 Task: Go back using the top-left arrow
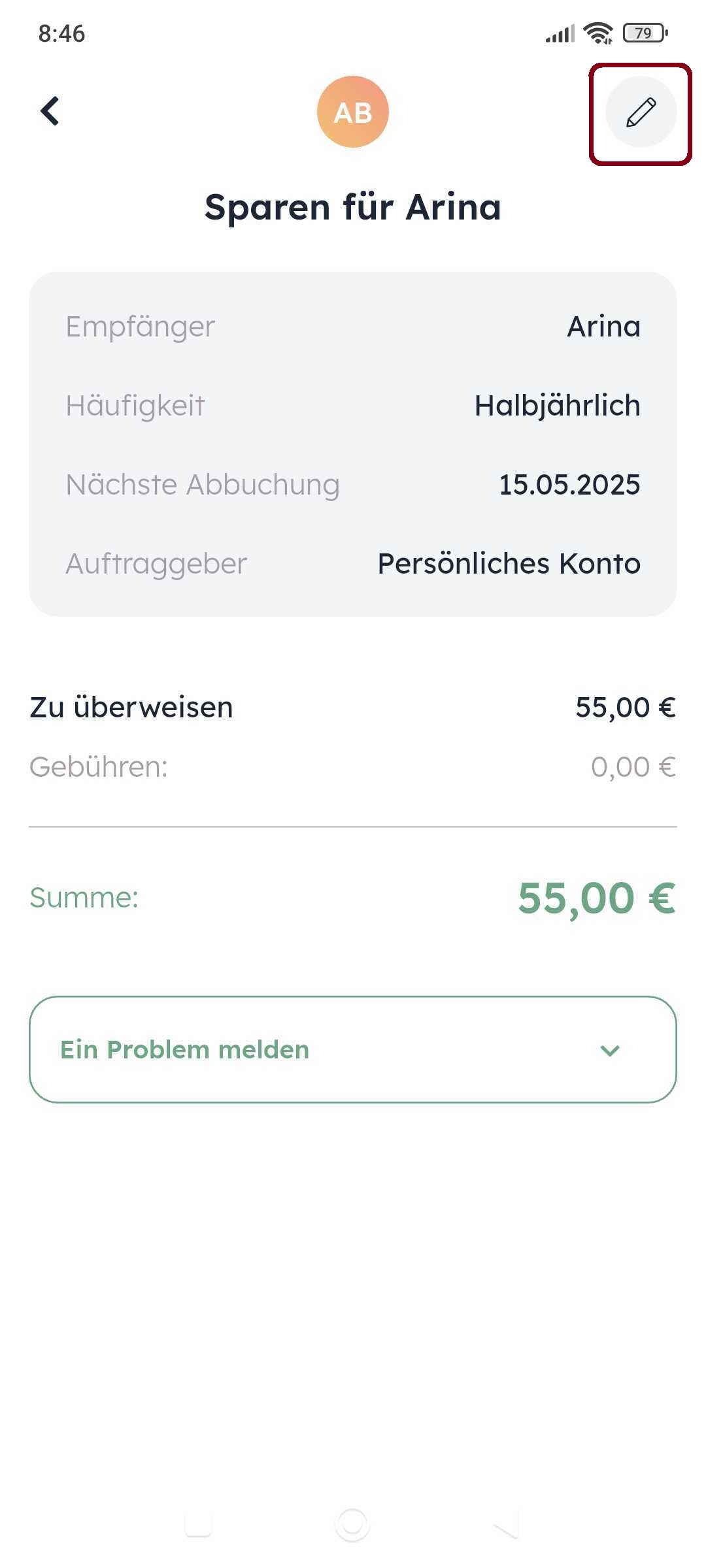pyautogui.click(x=50, y=111)
